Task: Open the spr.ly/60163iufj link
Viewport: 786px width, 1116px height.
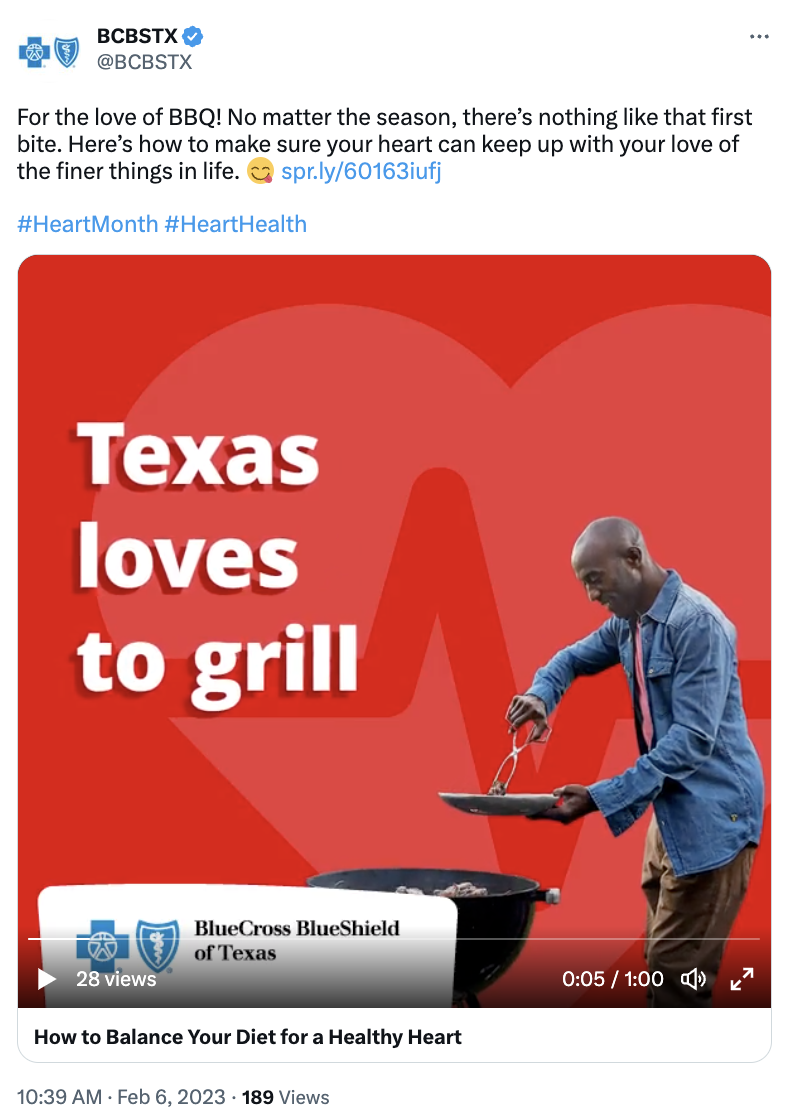Action: tap(361, 171)
